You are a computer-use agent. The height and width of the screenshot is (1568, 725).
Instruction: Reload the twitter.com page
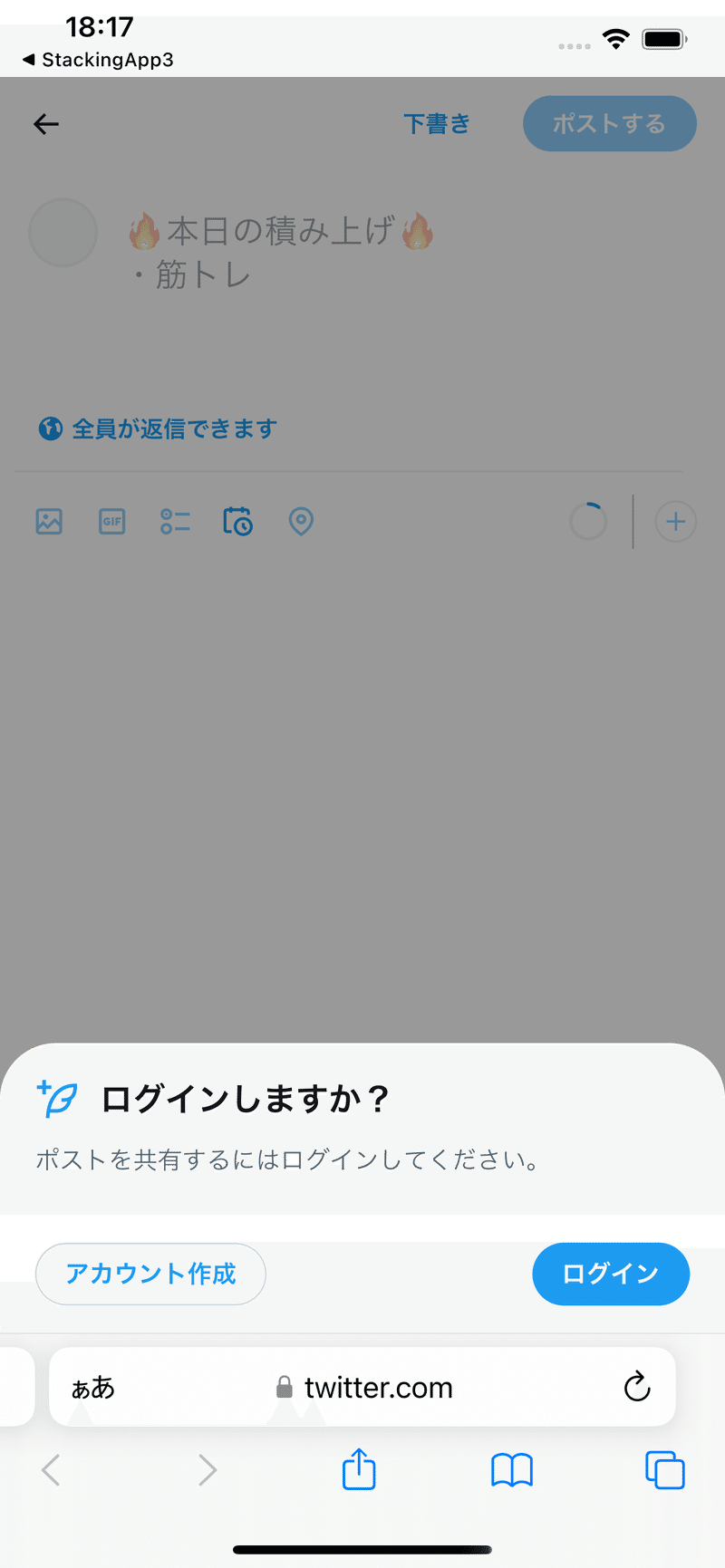pyautogui.click(x=637, y=1387)
